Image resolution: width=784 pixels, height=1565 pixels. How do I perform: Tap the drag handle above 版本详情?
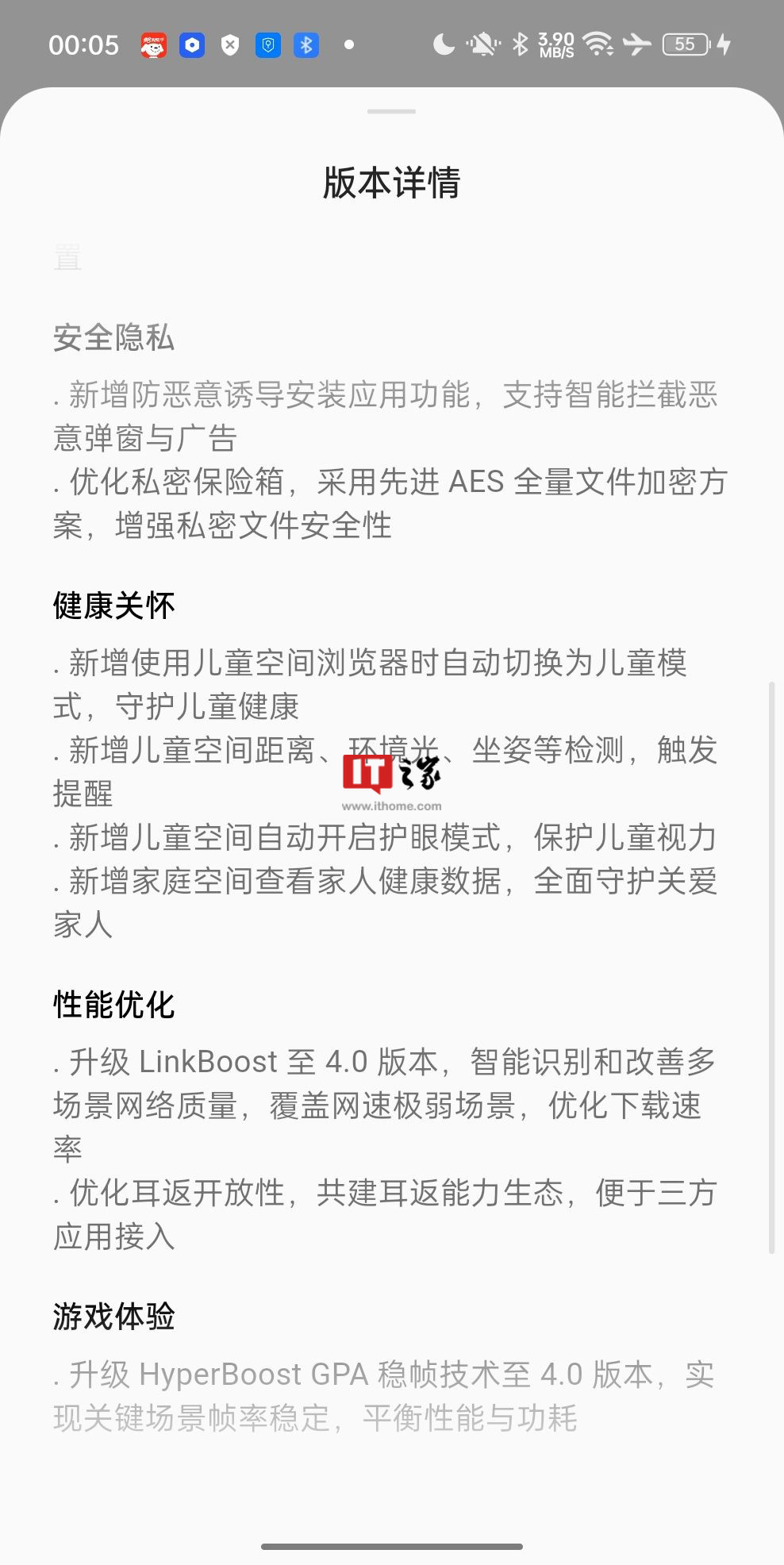coord(391,112)
